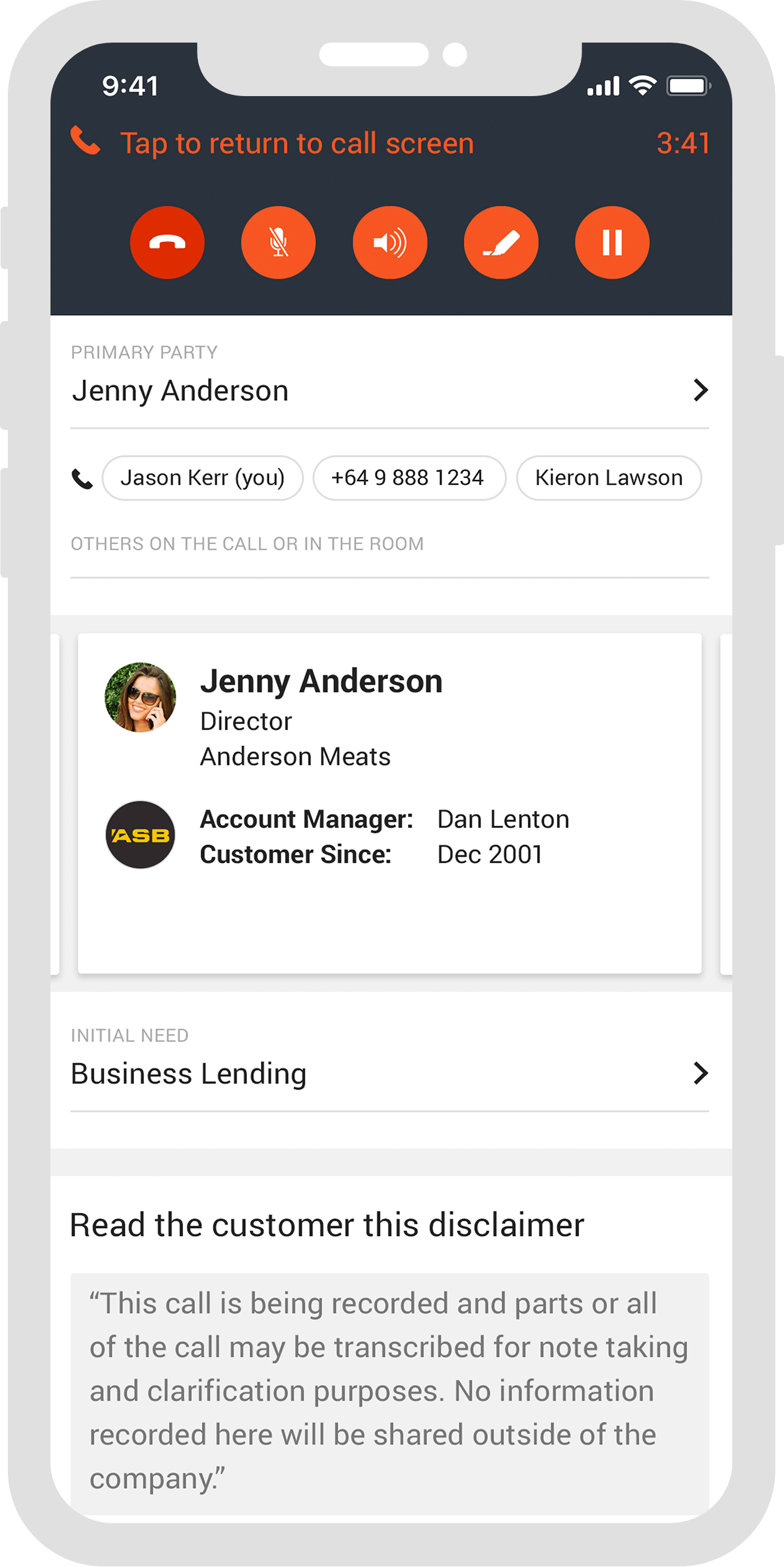Select the +64 9 888 1234 chip

pos(409,478)
